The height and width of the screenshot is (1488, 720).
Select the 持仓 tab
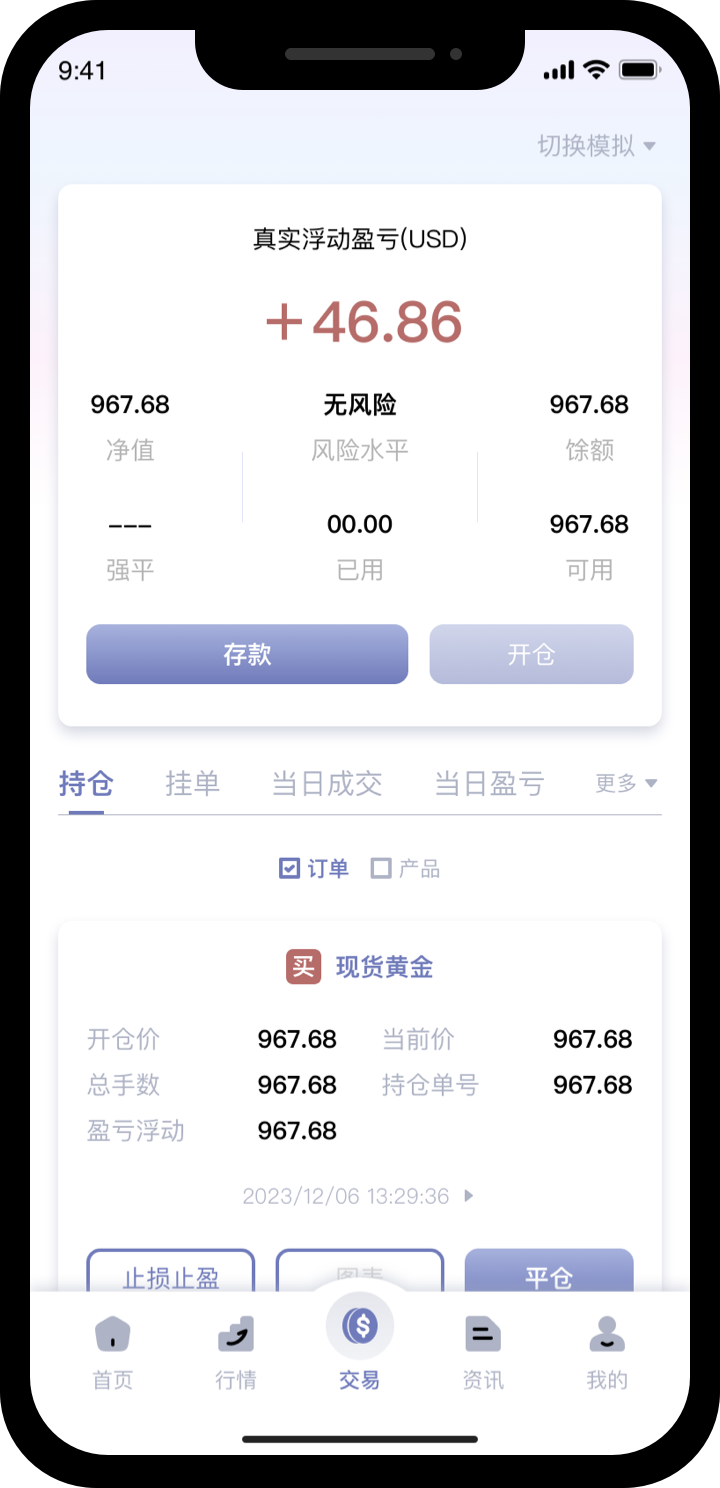tap(85, 784)
